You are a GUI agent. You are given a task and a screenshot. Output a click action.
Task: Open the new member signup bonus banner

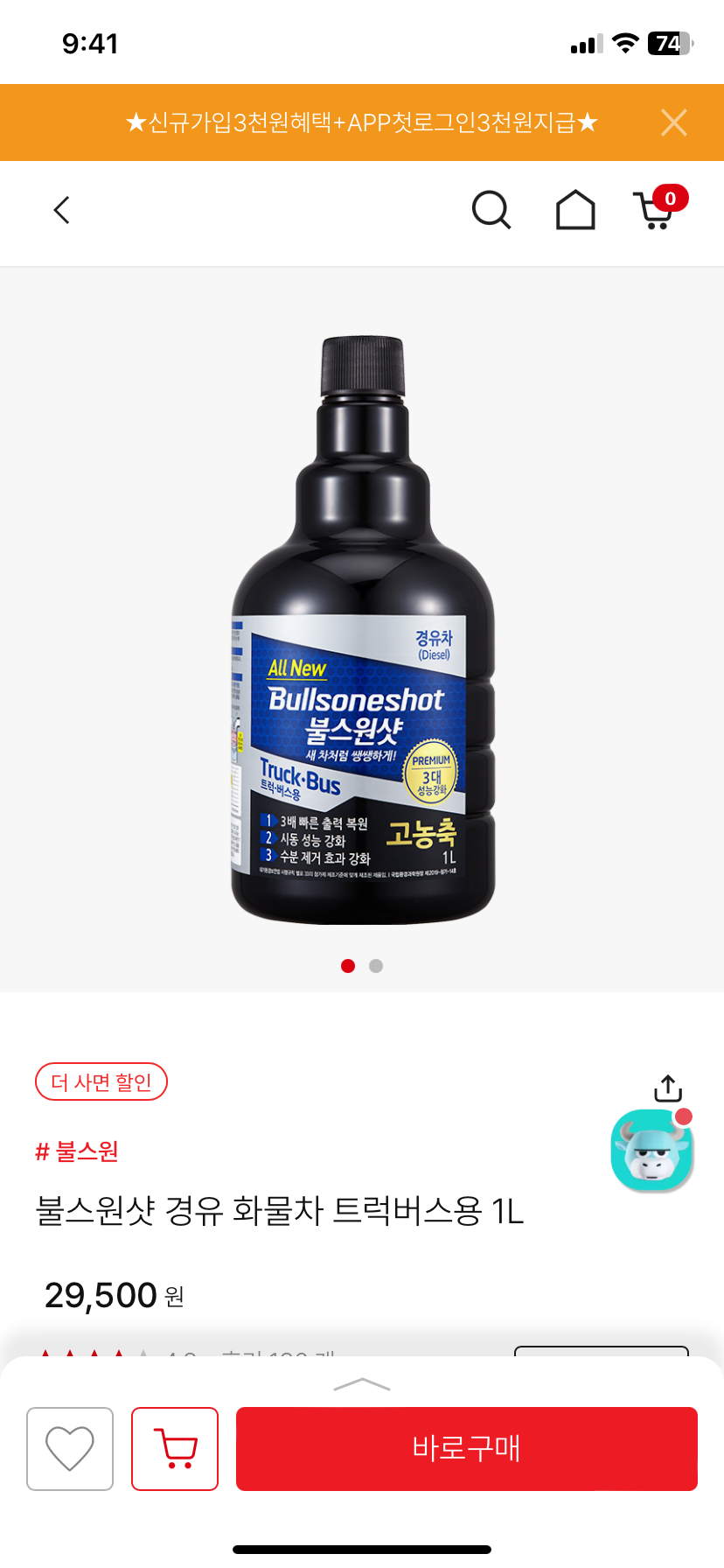tap(362, 122)
